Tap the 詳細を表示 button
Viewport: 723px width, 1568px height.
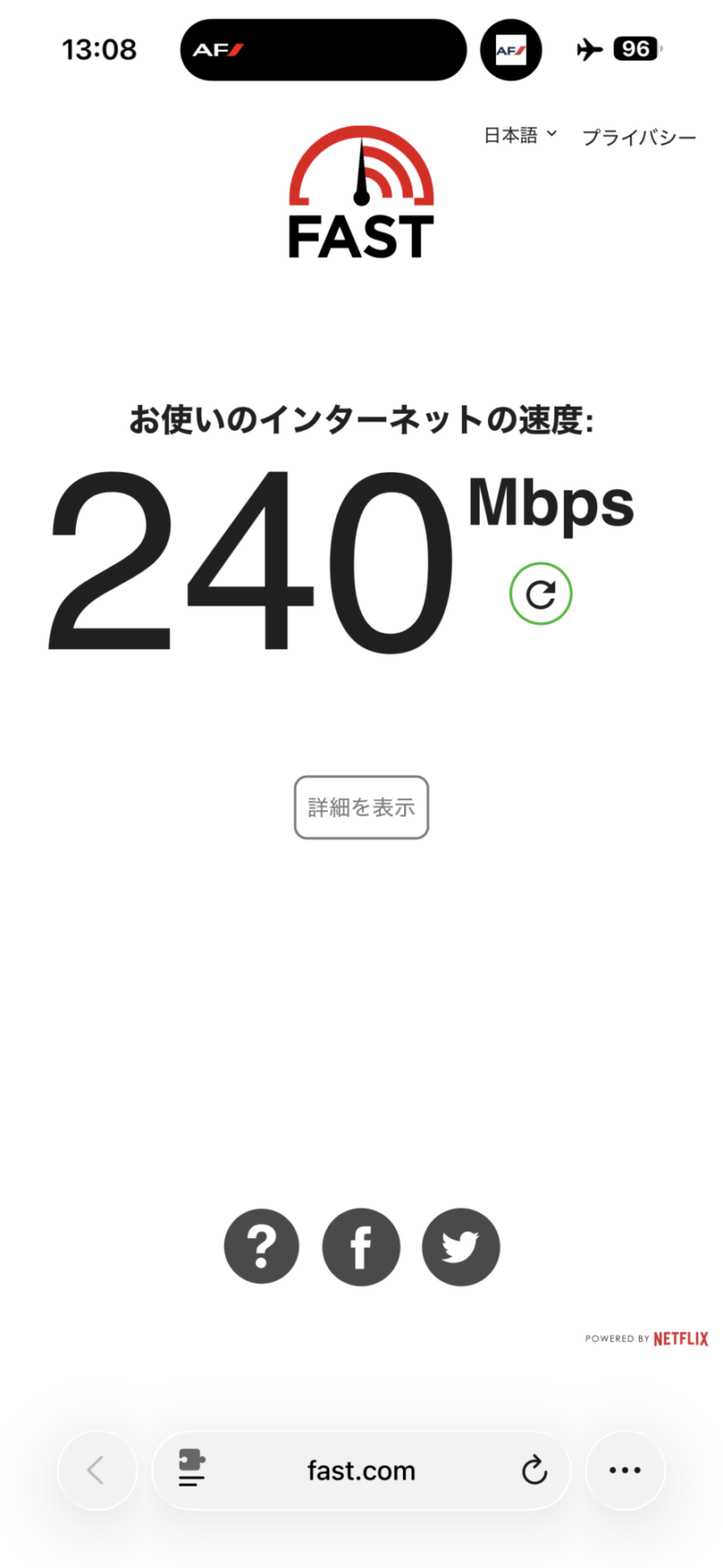click(x=361, y=808)
